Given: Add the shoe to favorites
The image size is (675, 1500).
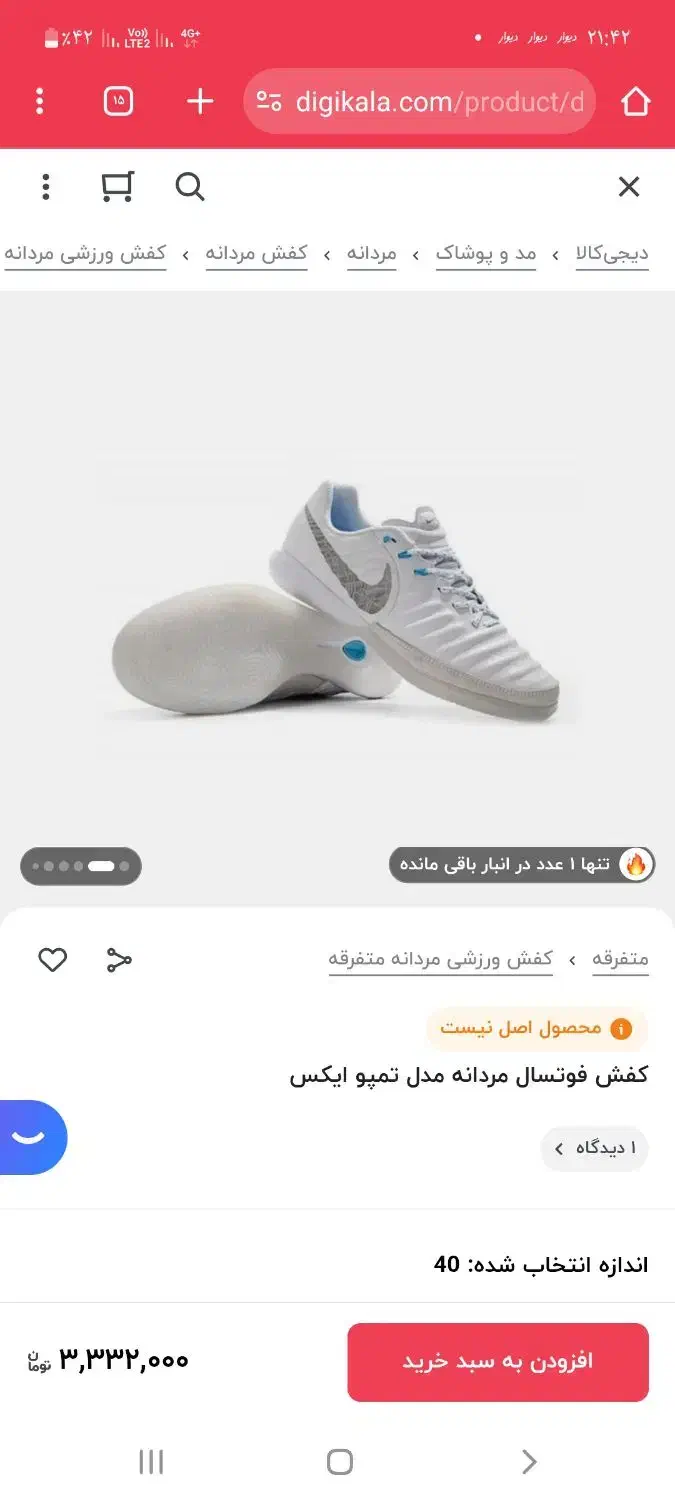Looking at the screenshot, I should [52, 960].
